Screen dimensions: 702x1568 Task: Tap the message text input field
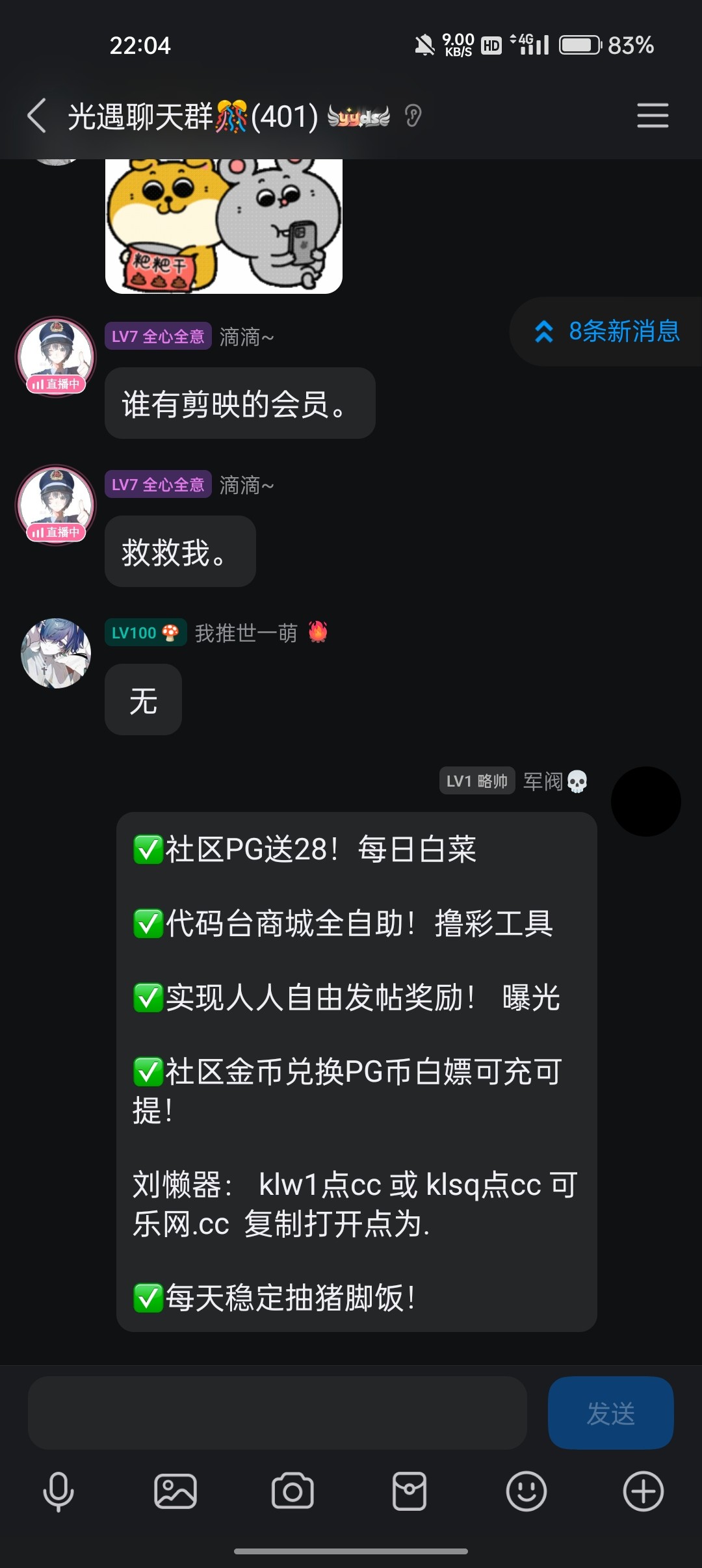pos(277,1413)
